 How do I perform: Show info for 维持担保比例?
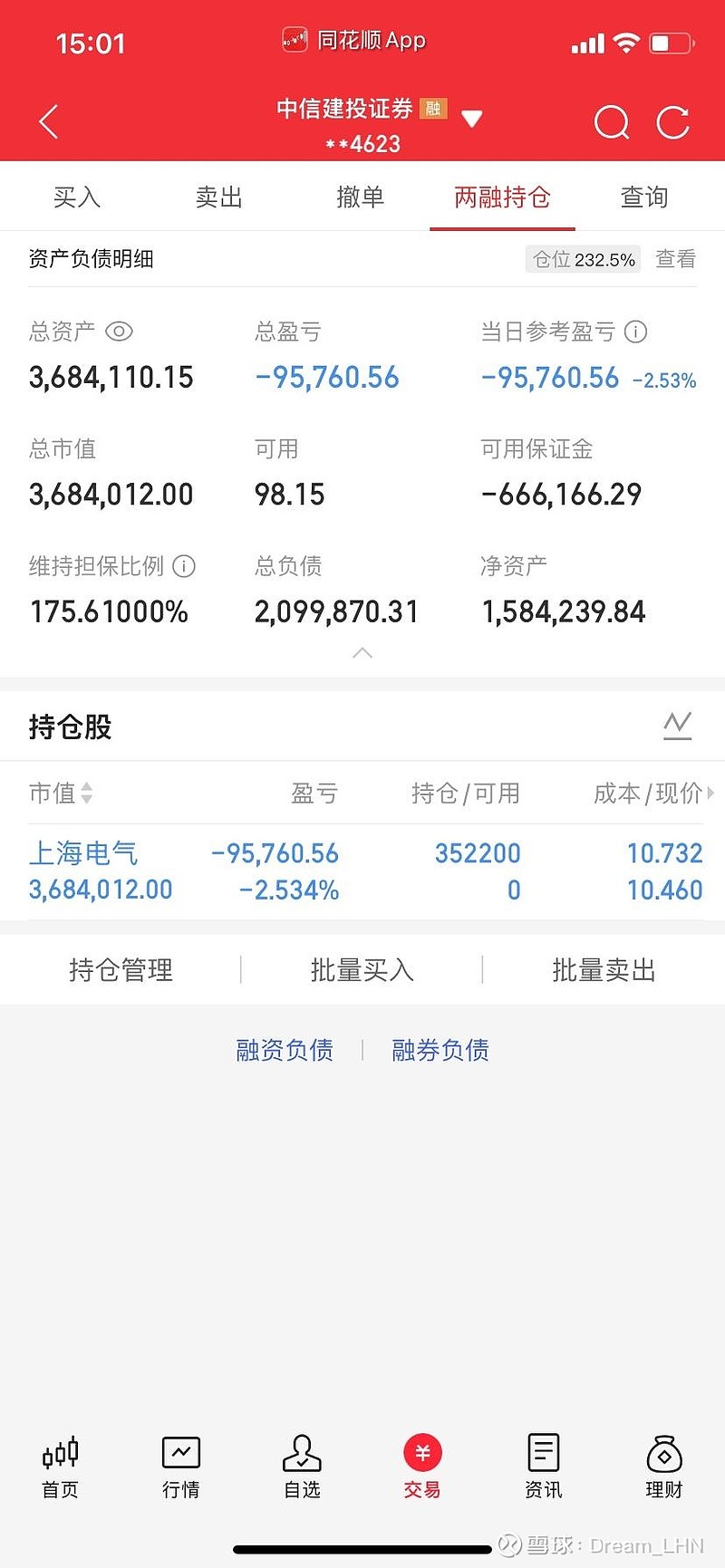[x=184, y=566]
